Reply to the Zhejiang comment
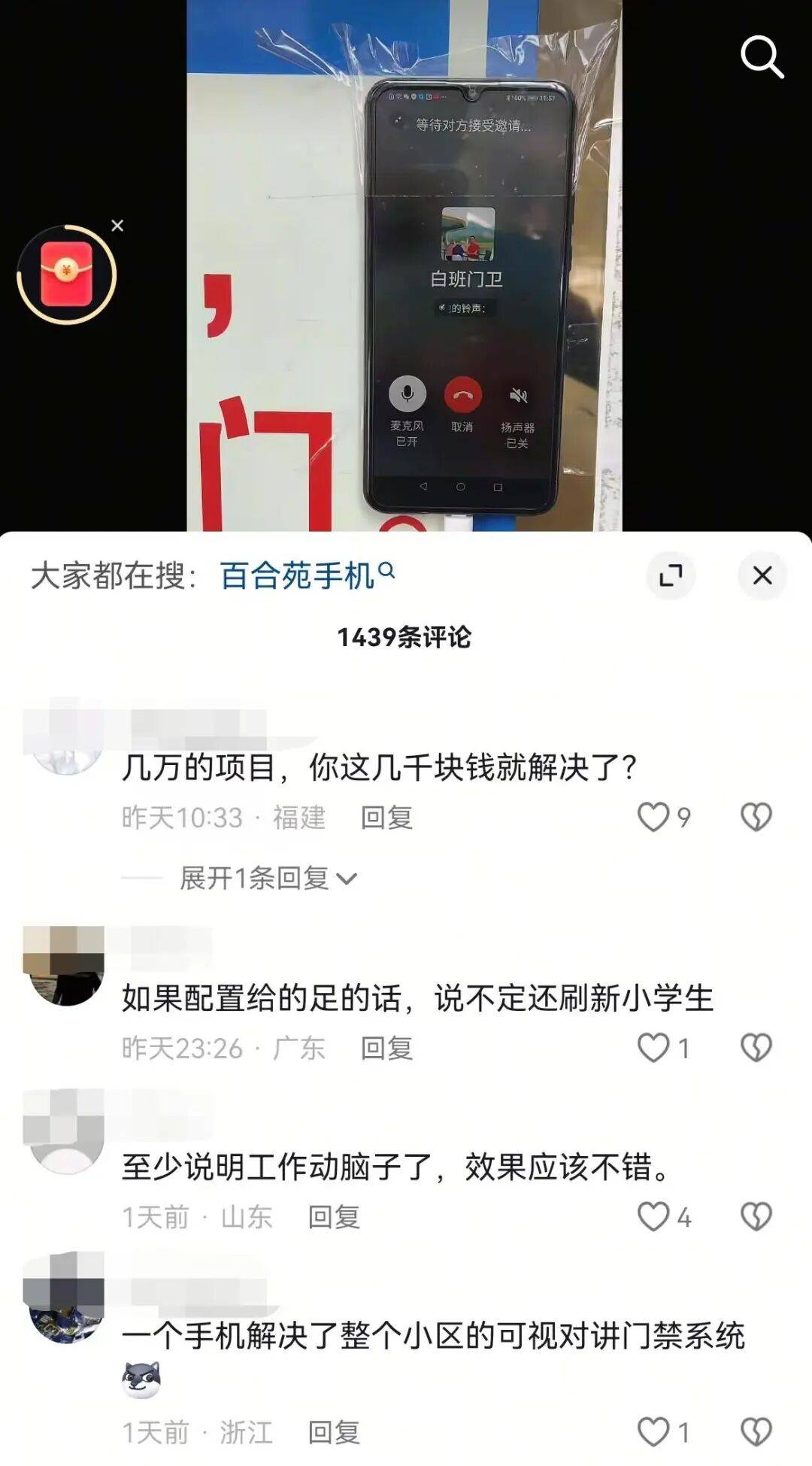This screenshot has height=1466, width=812. (334, 1432)
